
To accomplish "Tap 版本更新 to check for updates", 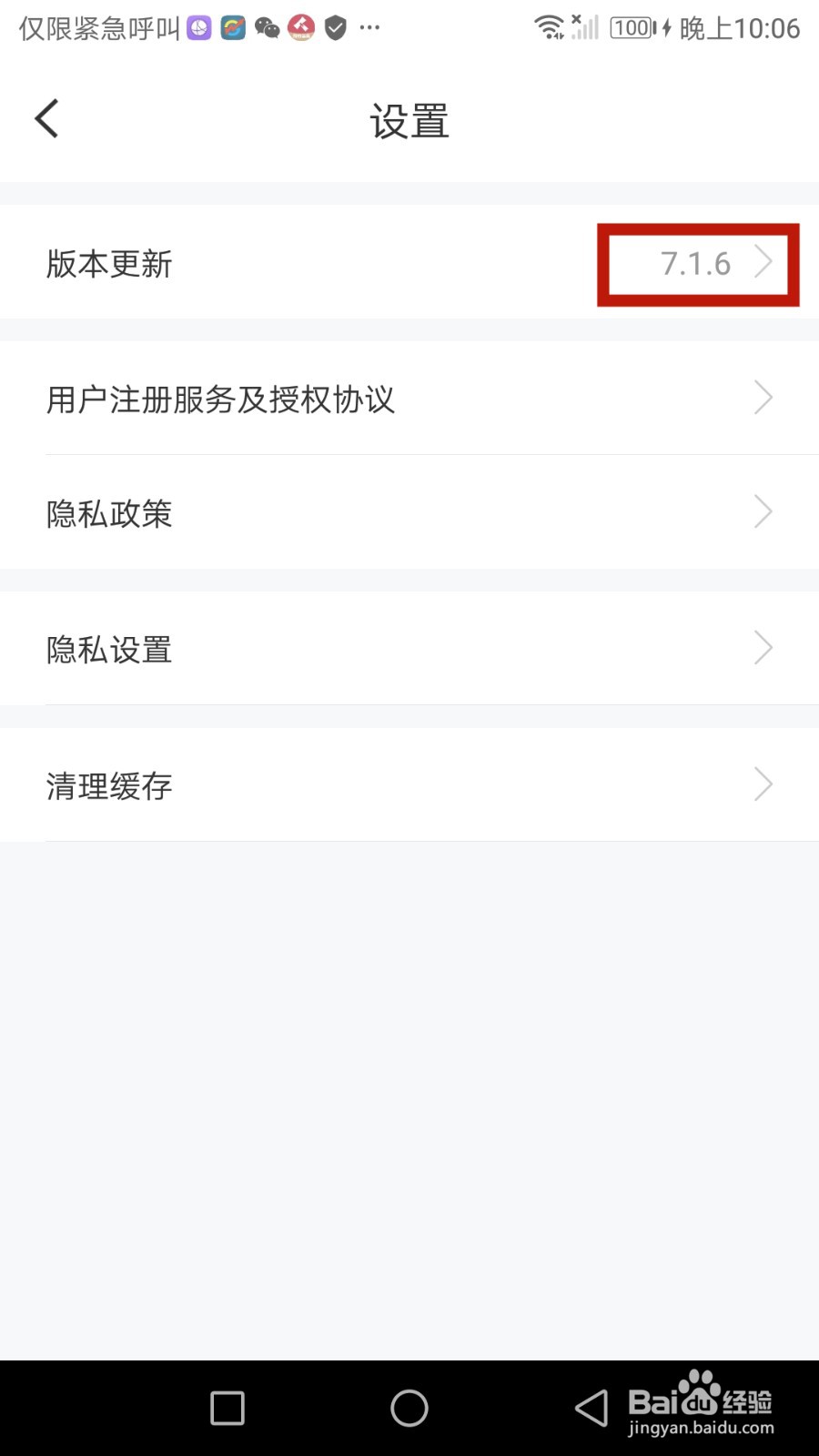I will pyautogui.click(x=108, y=264).
